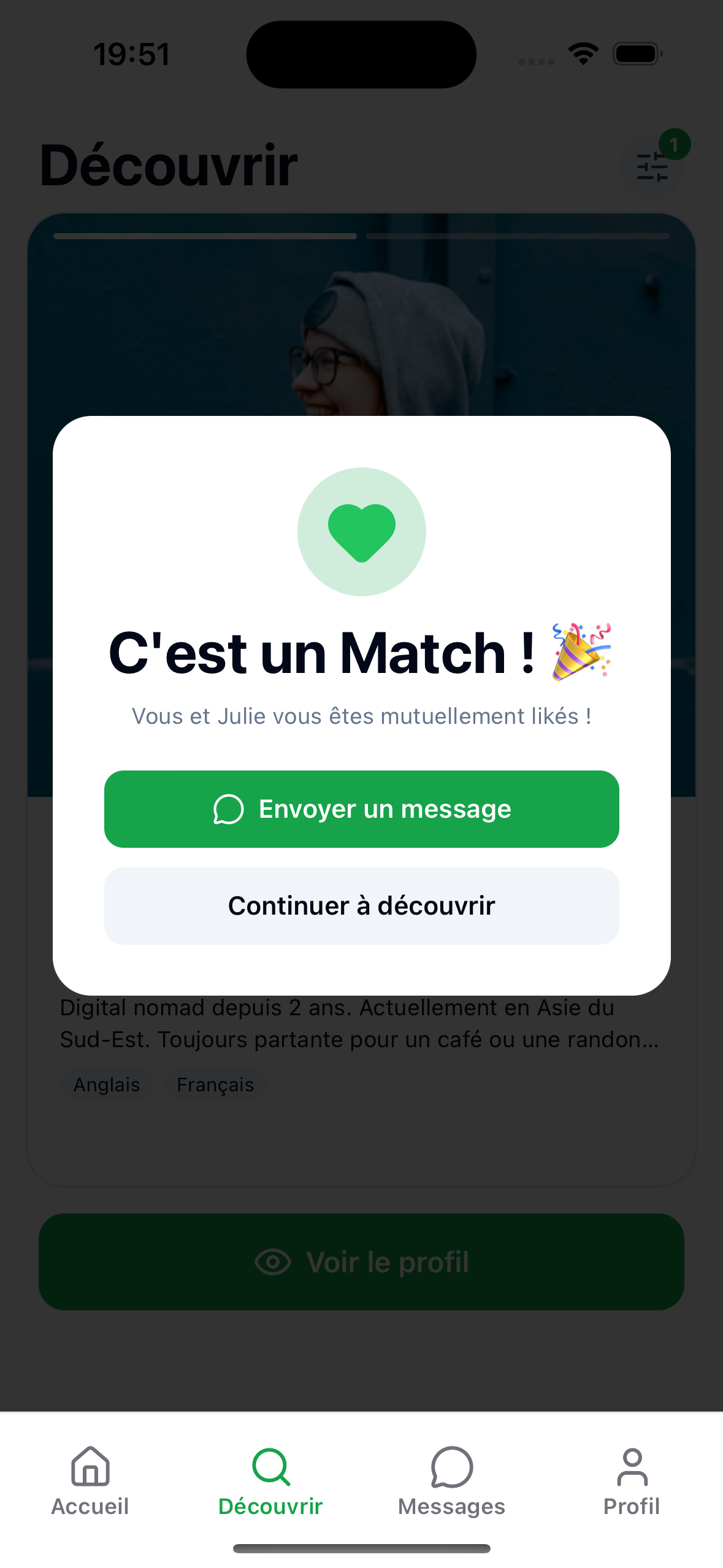Switch to the Messages tab

[451, 1485]
